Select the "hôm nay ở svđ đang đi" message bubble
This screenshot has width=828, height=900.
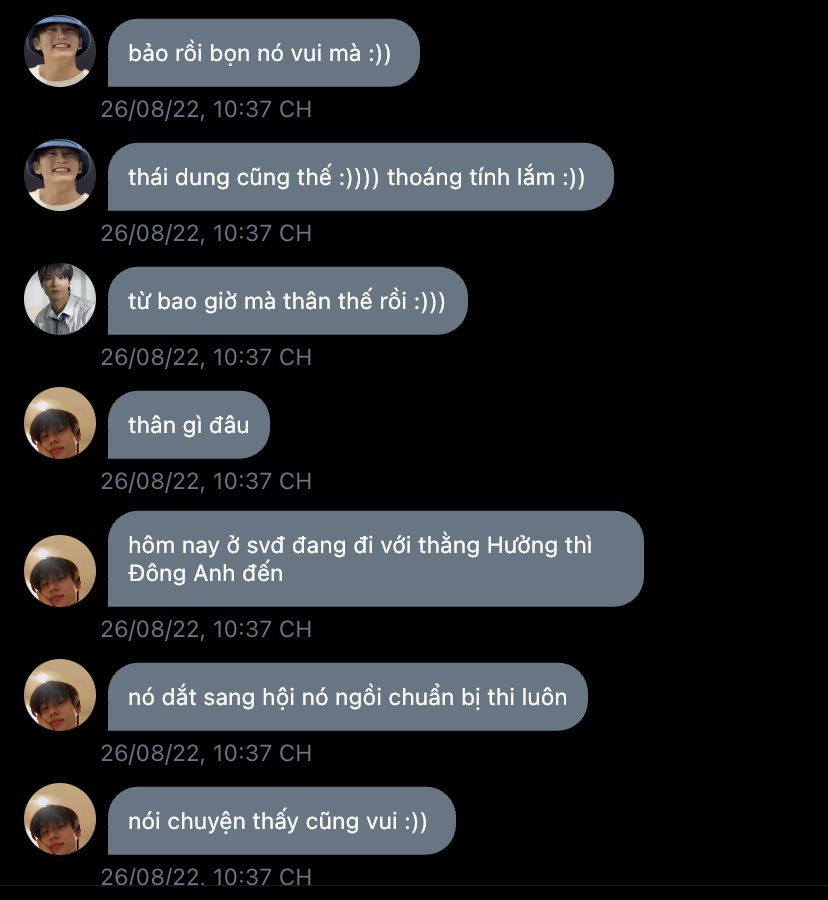pyautogui.click(x=375, y=559)
